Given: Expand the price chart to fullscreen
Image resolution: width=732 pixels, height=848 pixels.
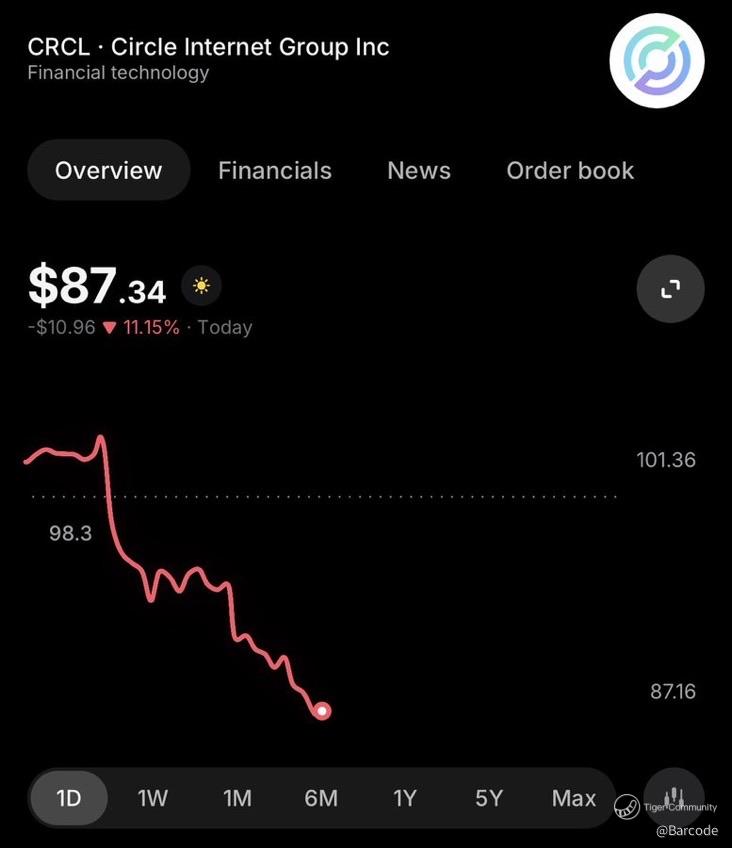Looking at the screenshot, I should 670,289.
